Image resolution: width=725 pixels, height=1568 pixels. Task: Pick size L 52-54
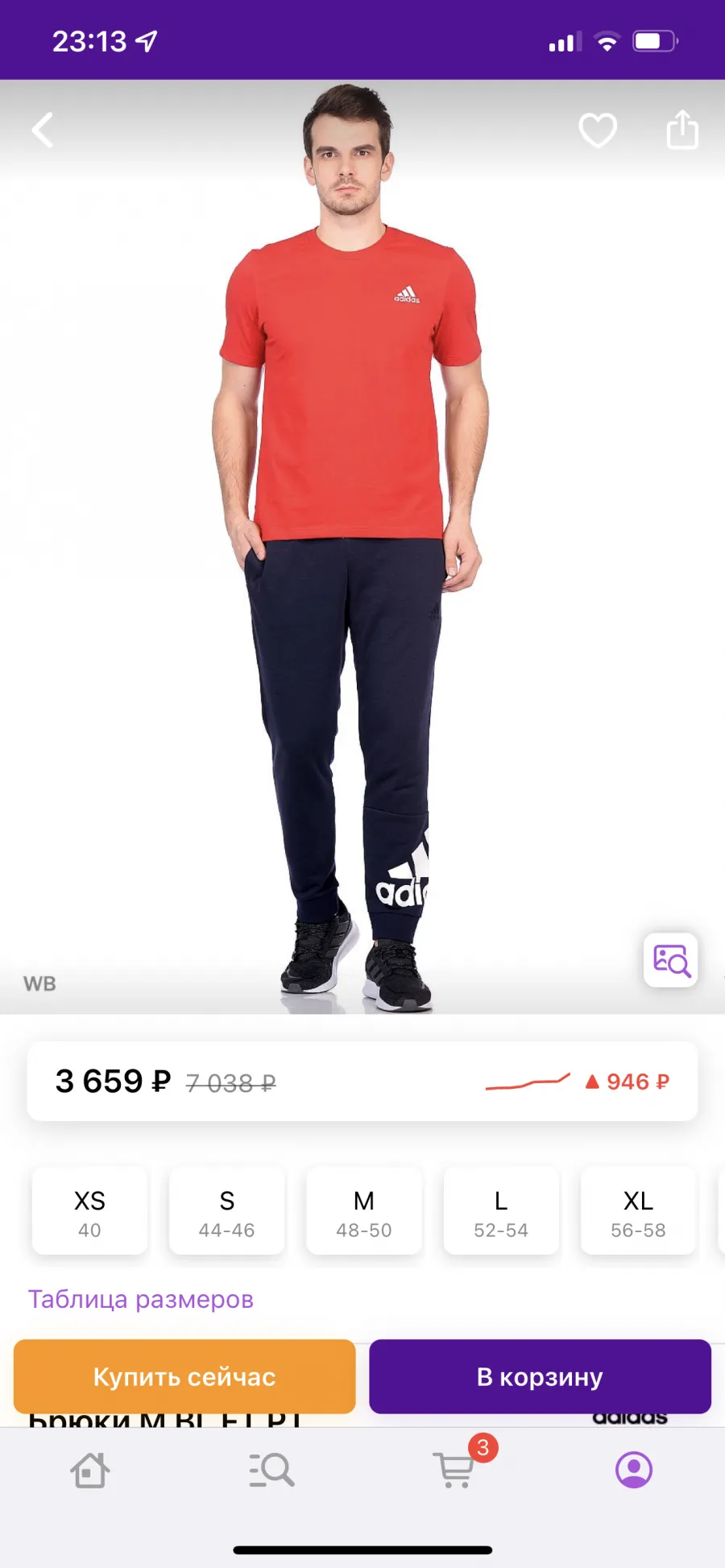pyautogui.click(x=501, y=1211)
